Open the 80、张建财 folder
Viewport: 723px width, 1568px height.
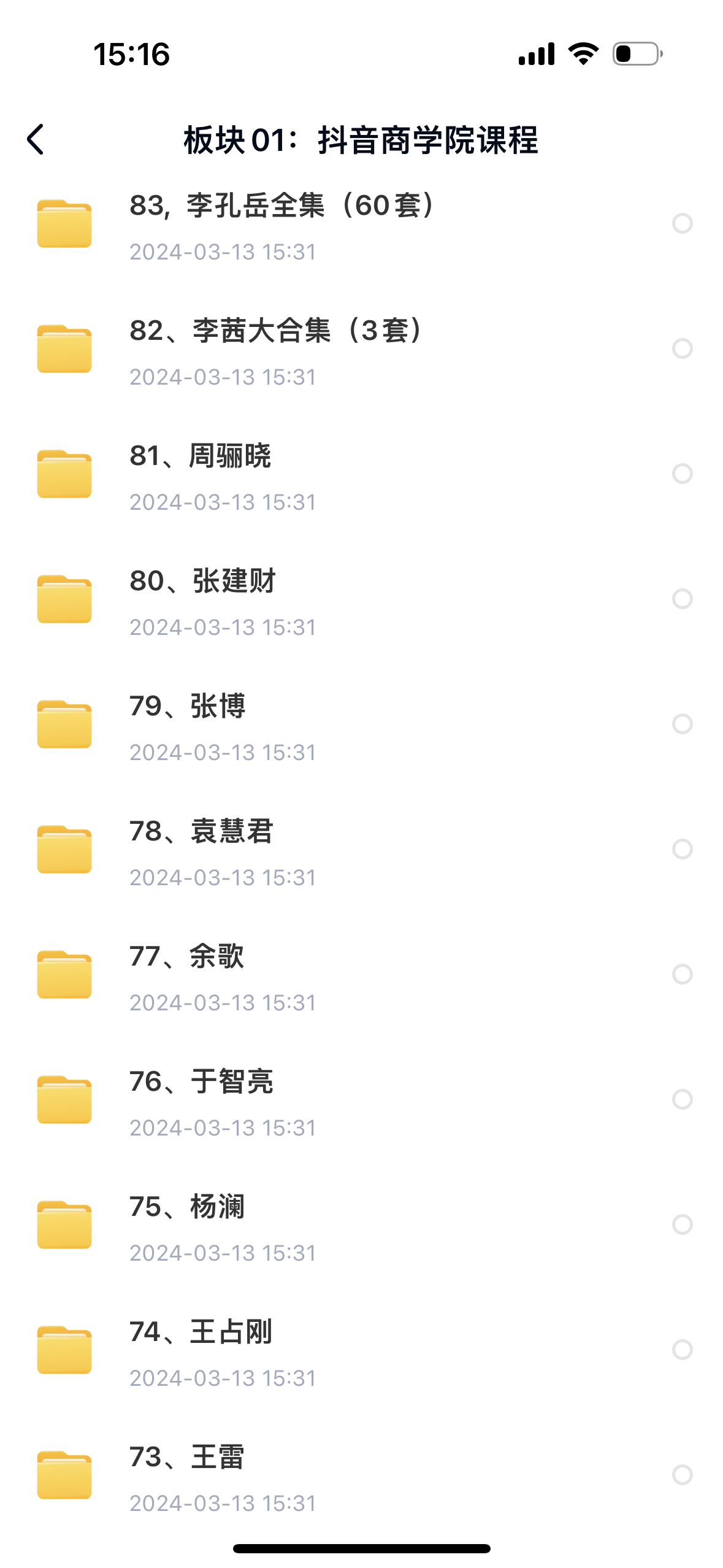pos(203,582)
